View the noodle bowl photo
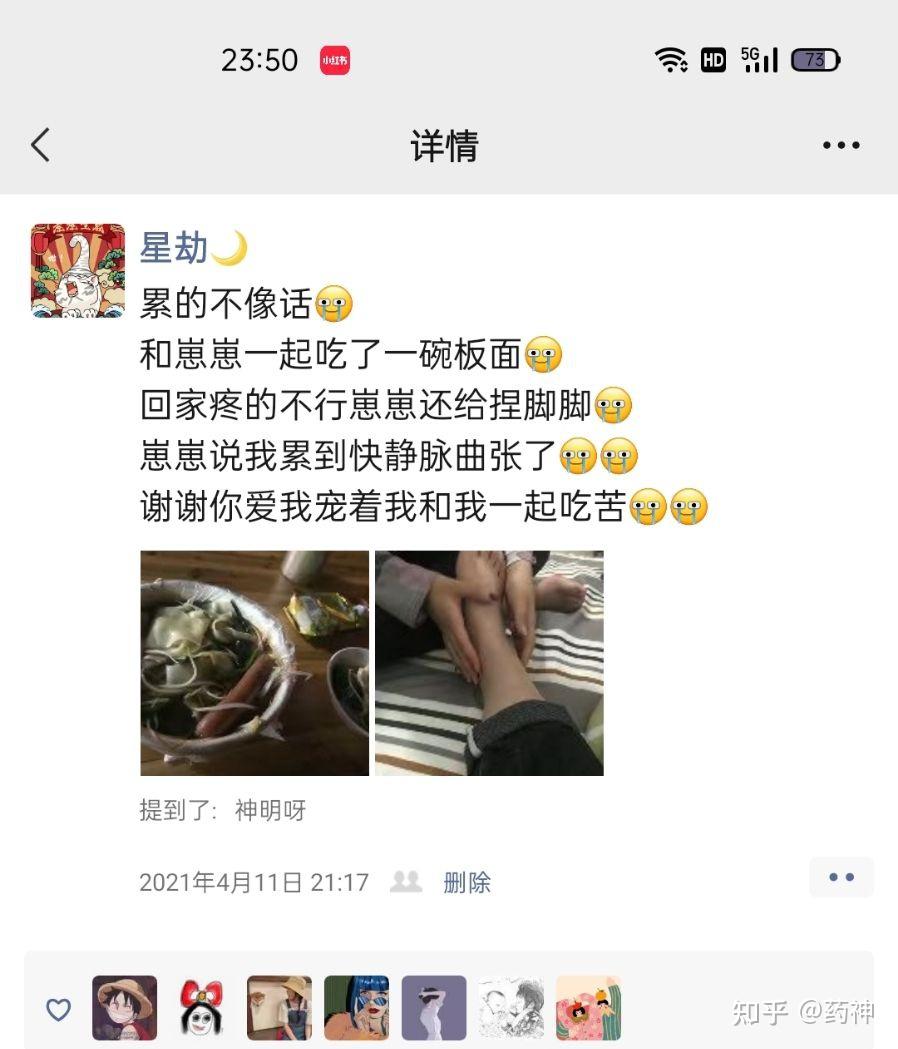Viewport: 898px width, 1049px height. [254, 663]
